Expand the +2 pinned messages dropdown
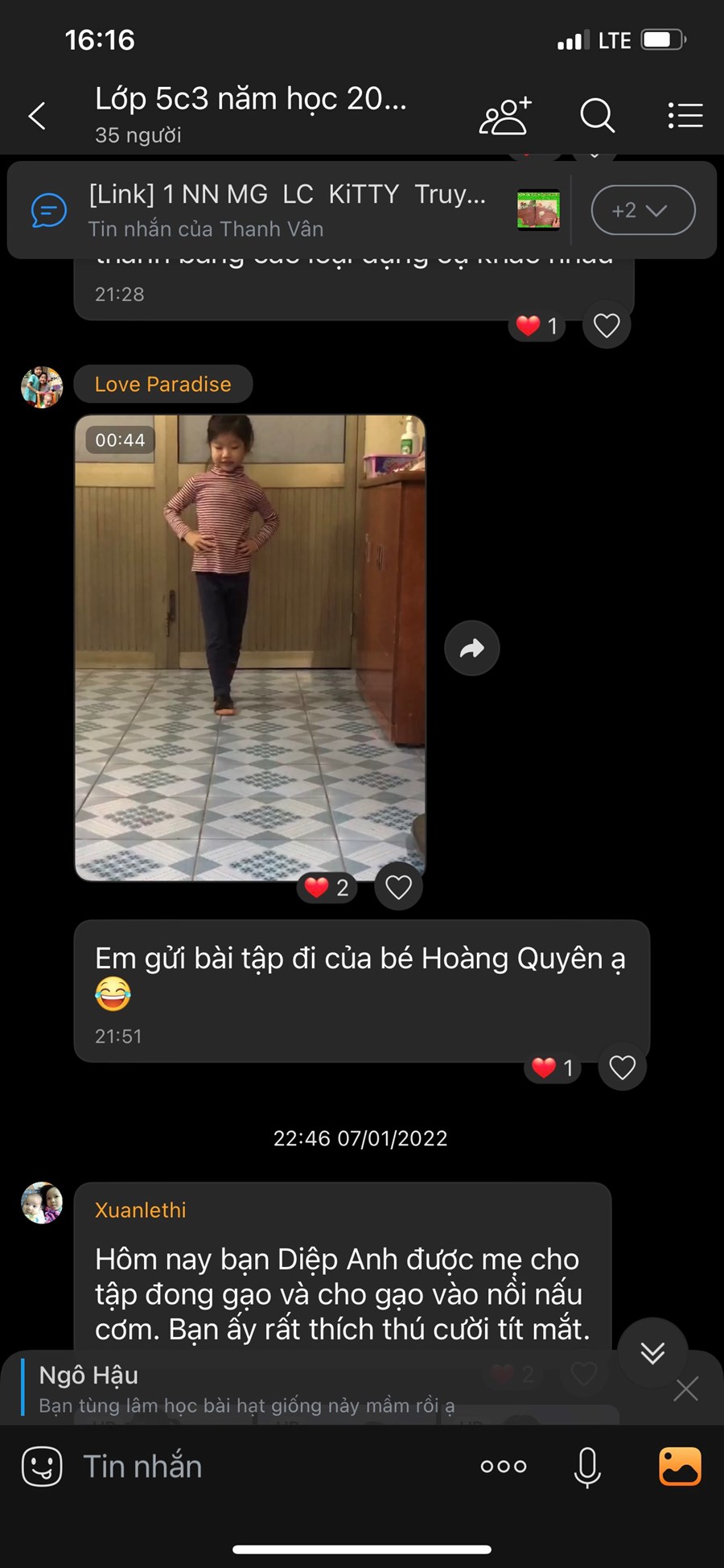This screenshot has height=1568, width=724. pyautogui.click(x=643, y=211)
